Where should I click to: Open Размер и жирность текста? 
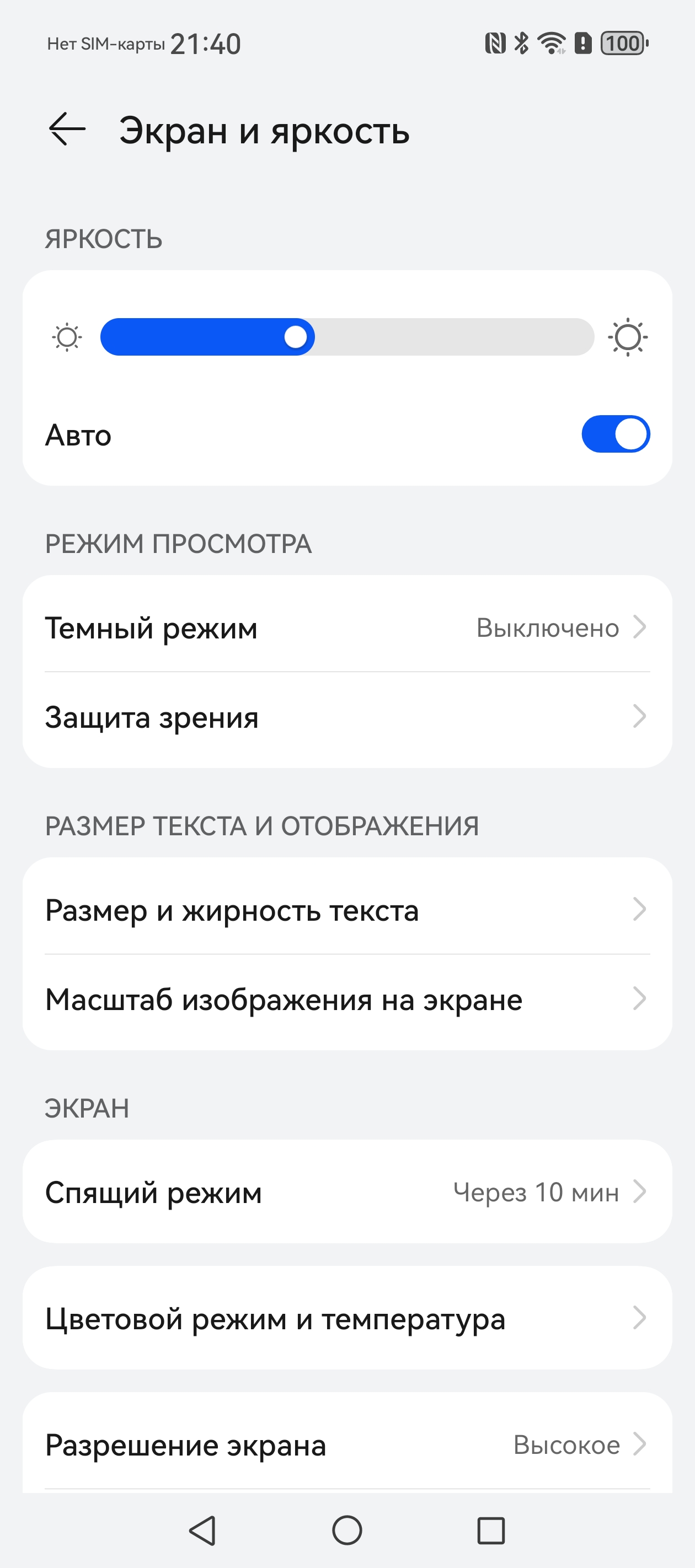coord(347,910)
